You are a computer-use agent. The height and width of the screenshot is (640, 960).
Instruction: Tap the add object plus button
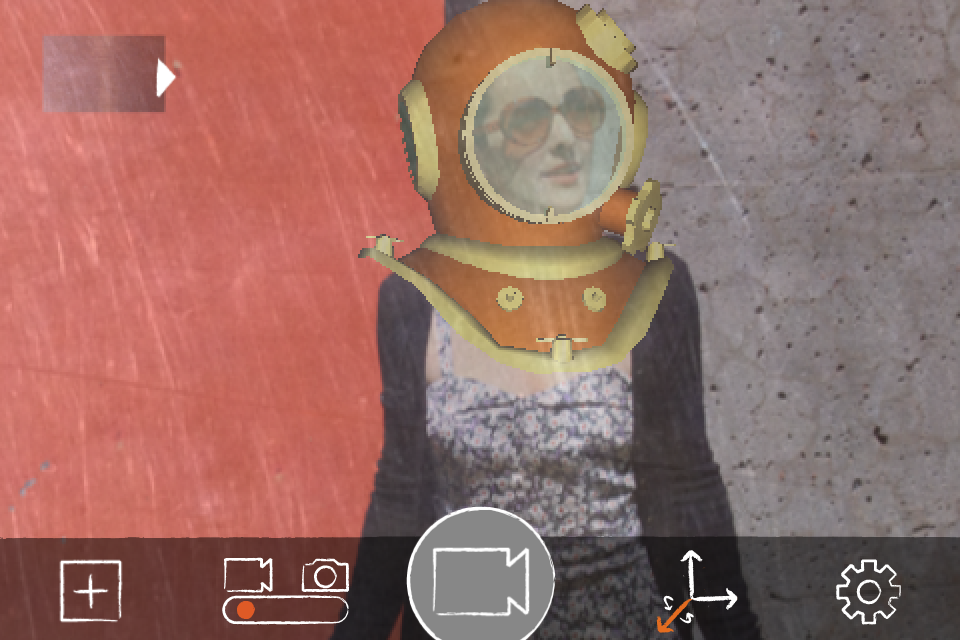[x=91, y=590]
